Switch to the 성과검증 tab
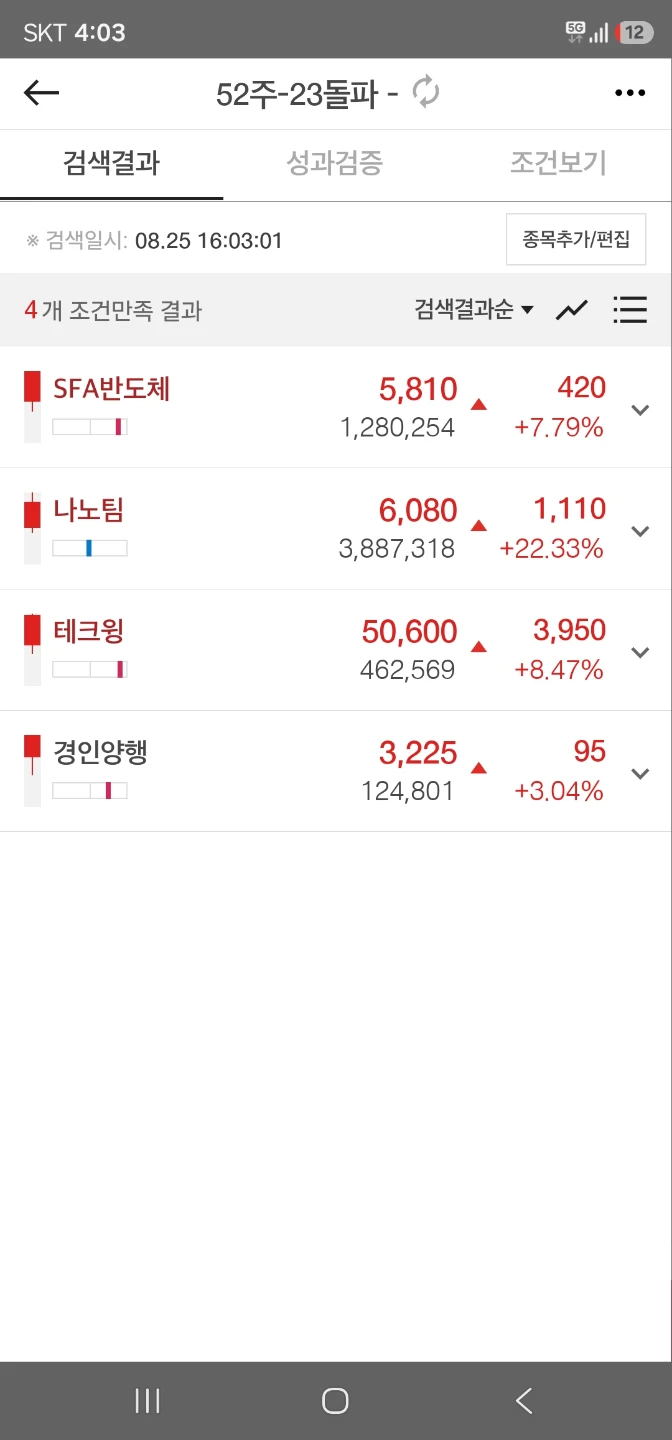This screenshot has width=672, height=1440. pos(335,163)
